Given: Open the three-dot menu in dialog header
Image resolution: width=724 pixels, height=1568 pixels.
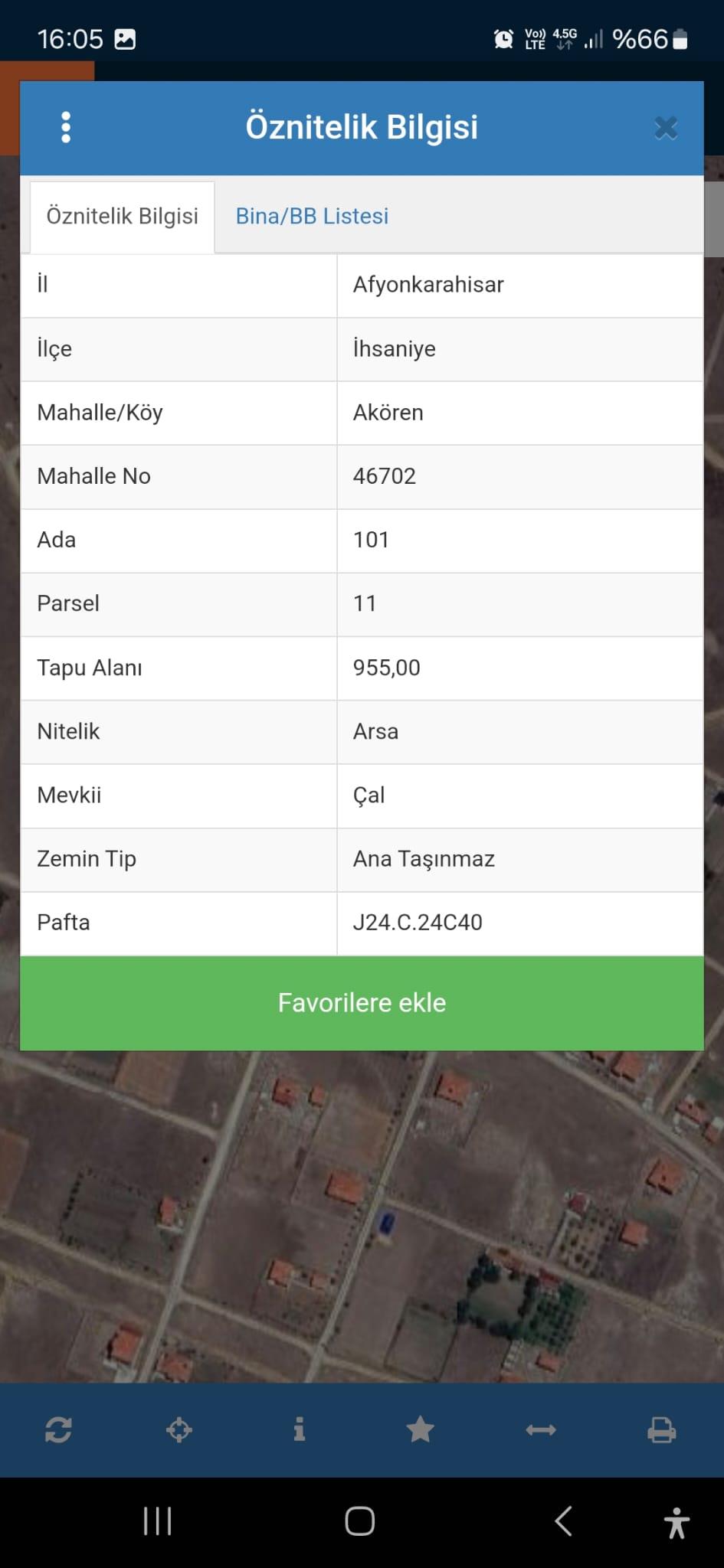Looking at the screenshot, I should 66,127.
